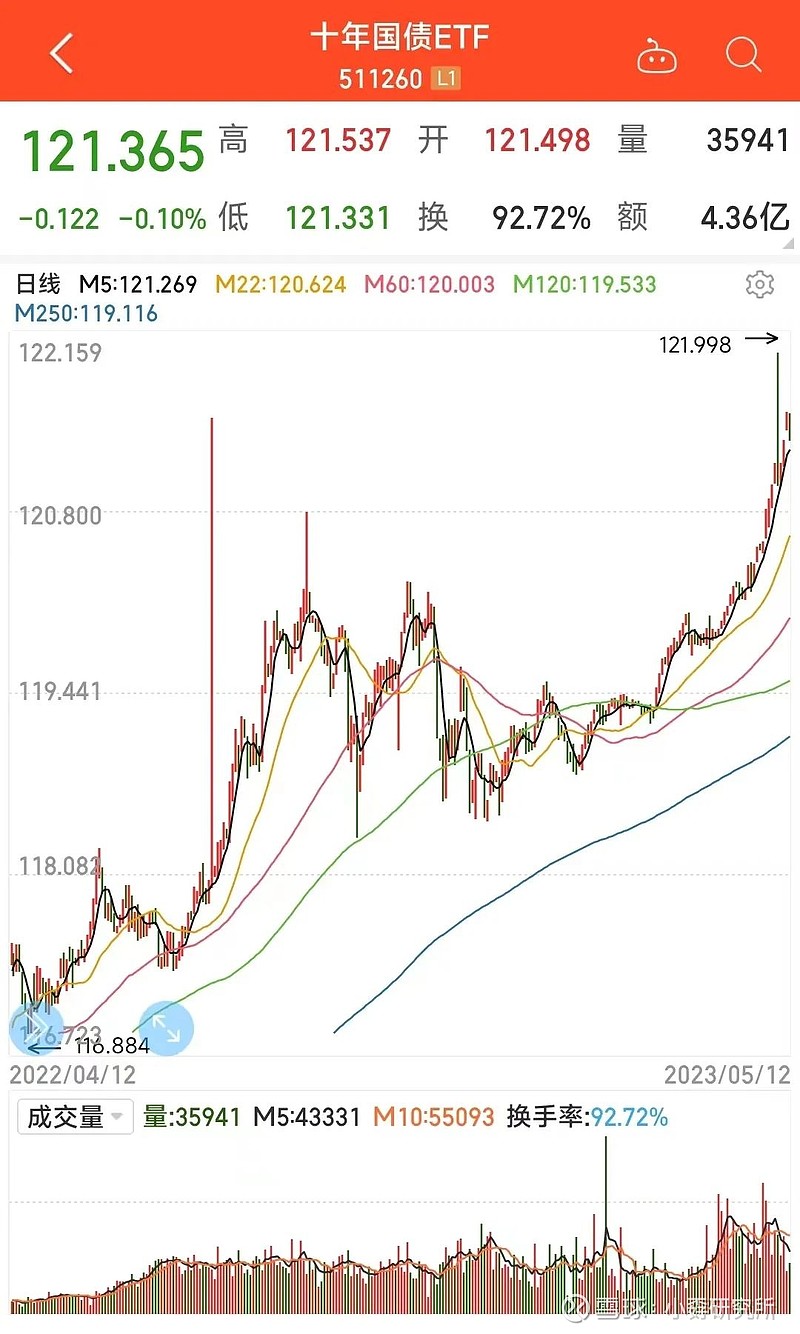The height and width of the screenshot is (1334, 800).
Task: Tap the 2022/04/12 date label
Action: (x=74, y=1074)
